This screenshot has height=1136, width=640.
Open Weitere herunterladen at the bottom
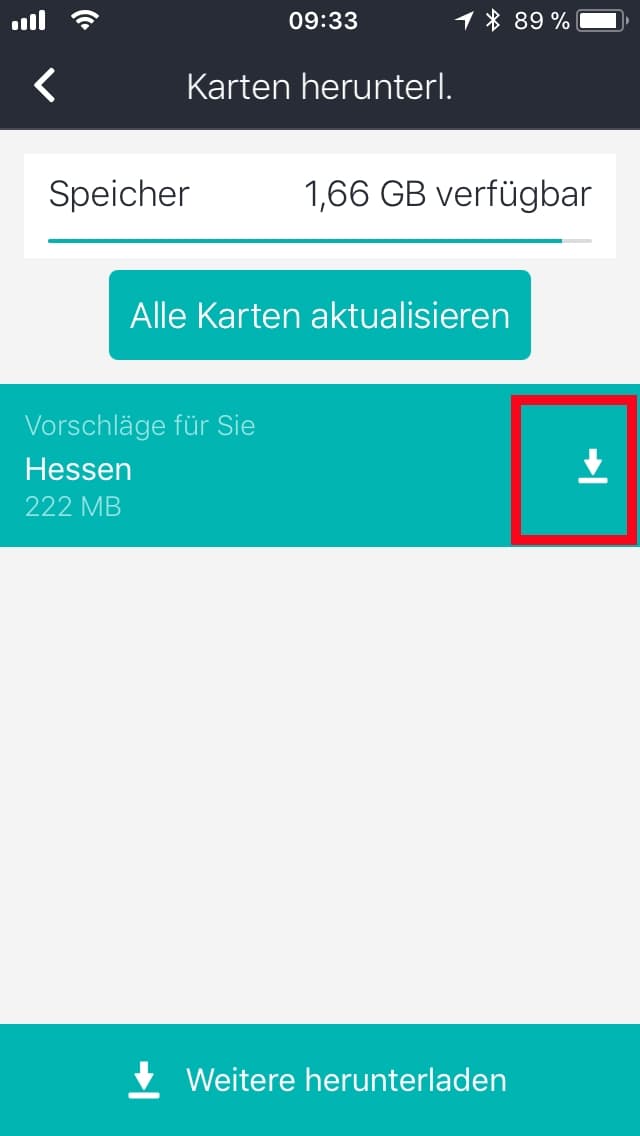pos(320,1079)
